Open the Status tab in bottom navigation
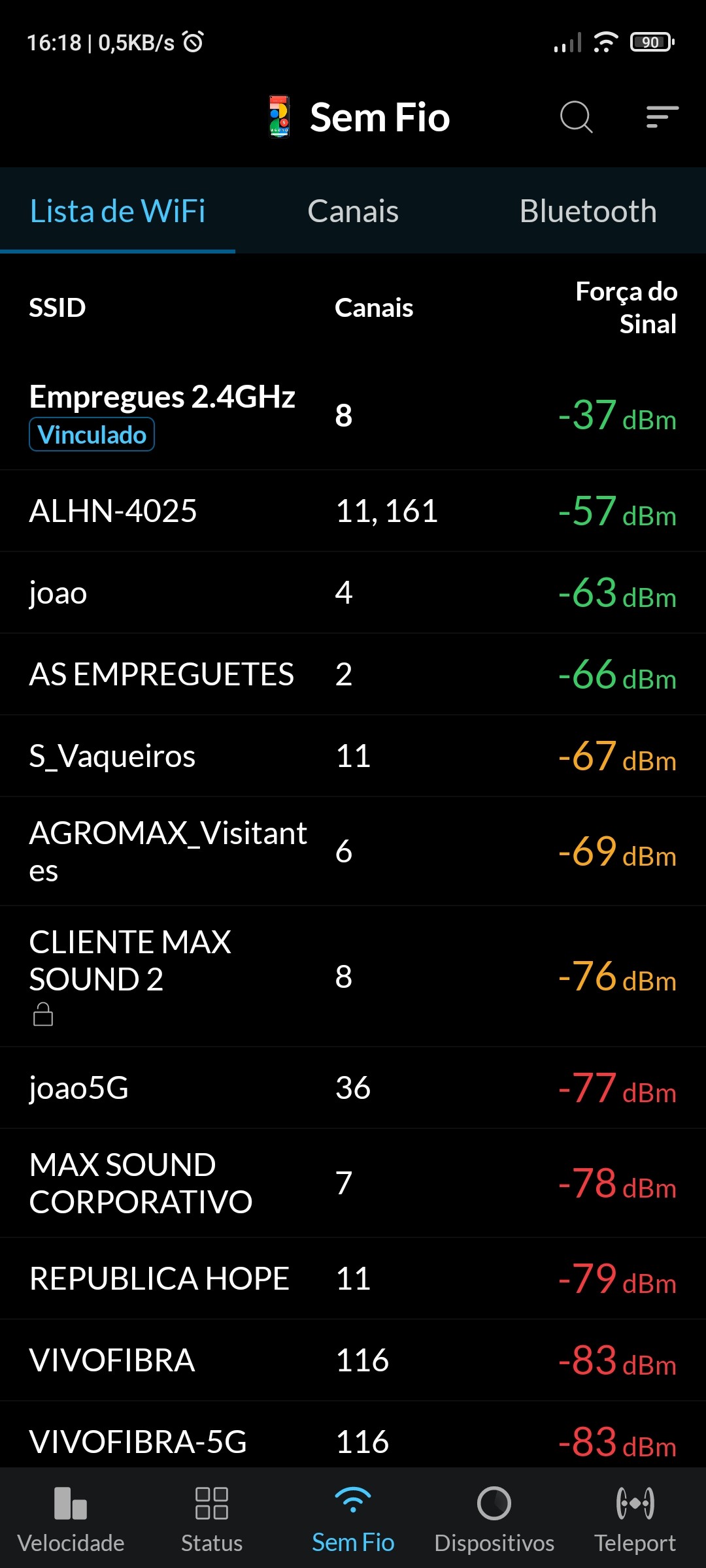706x1568 pixels. click(x=212, y=1518)
